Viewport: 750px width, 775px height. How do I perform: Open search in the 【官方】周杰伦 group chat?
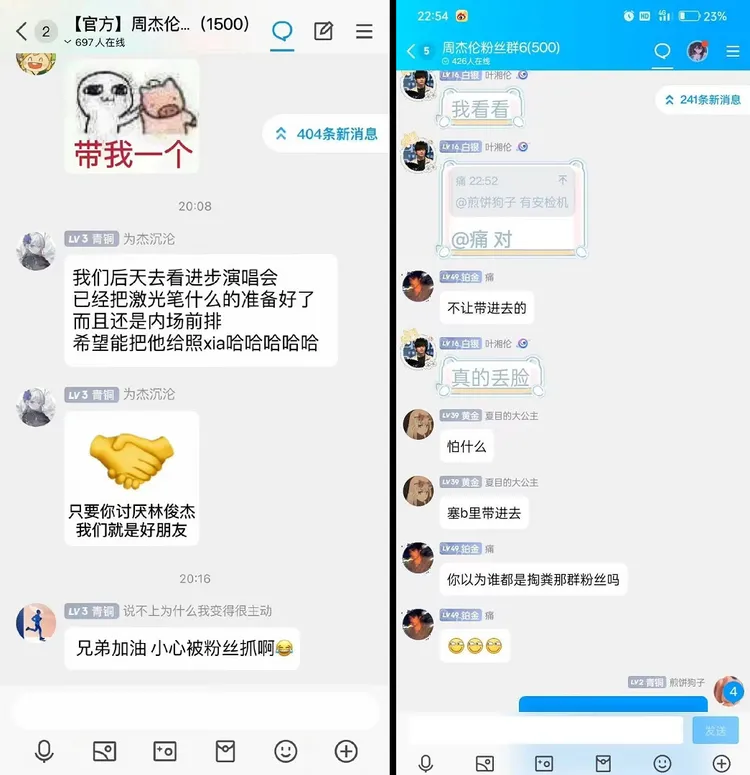click(282, 30)
